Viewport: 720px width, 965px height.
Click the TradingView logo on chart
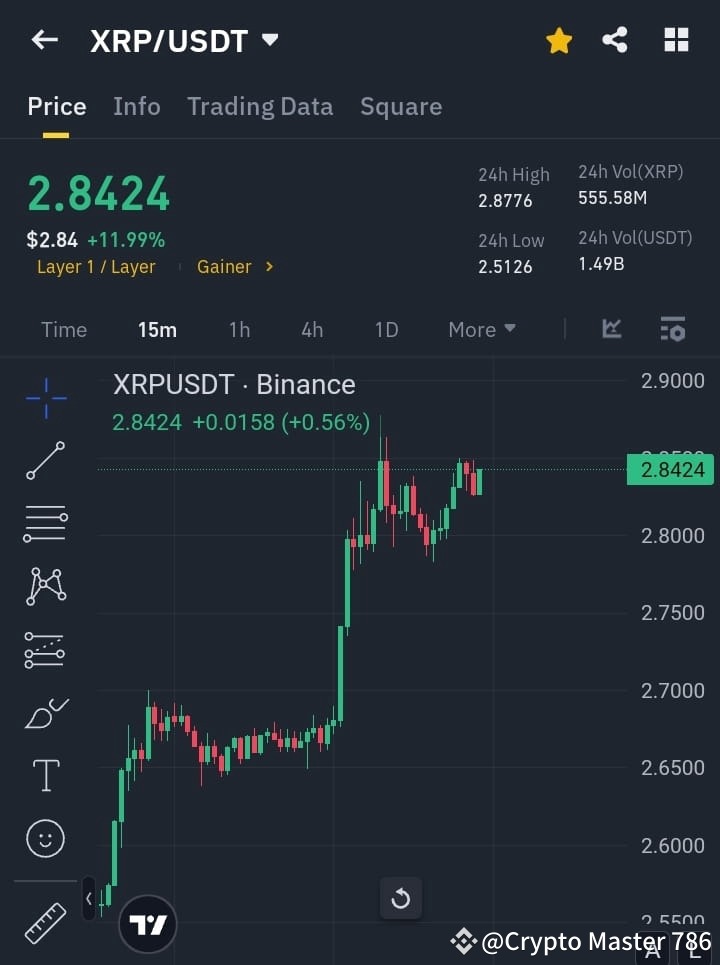pos(148,922)
